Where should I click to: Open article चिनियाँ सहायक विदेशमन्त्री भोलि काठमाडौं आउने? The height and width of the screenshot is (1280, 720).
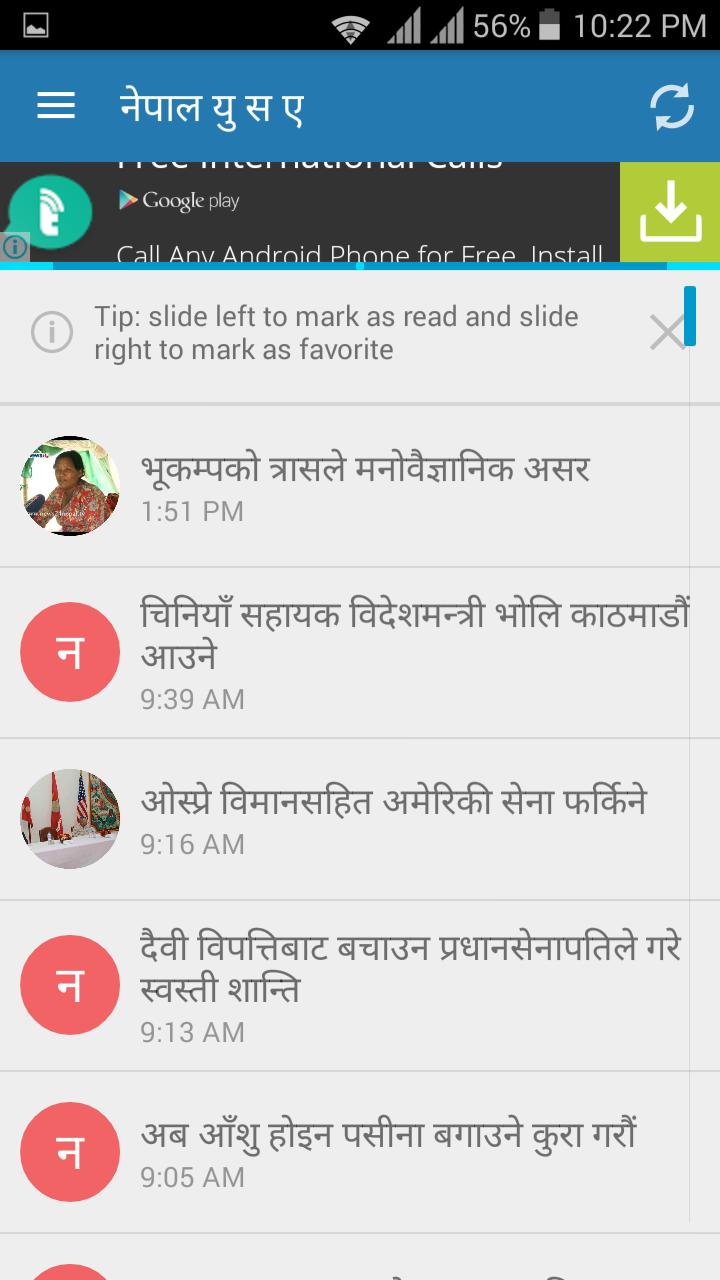click(x=414, y=652)
